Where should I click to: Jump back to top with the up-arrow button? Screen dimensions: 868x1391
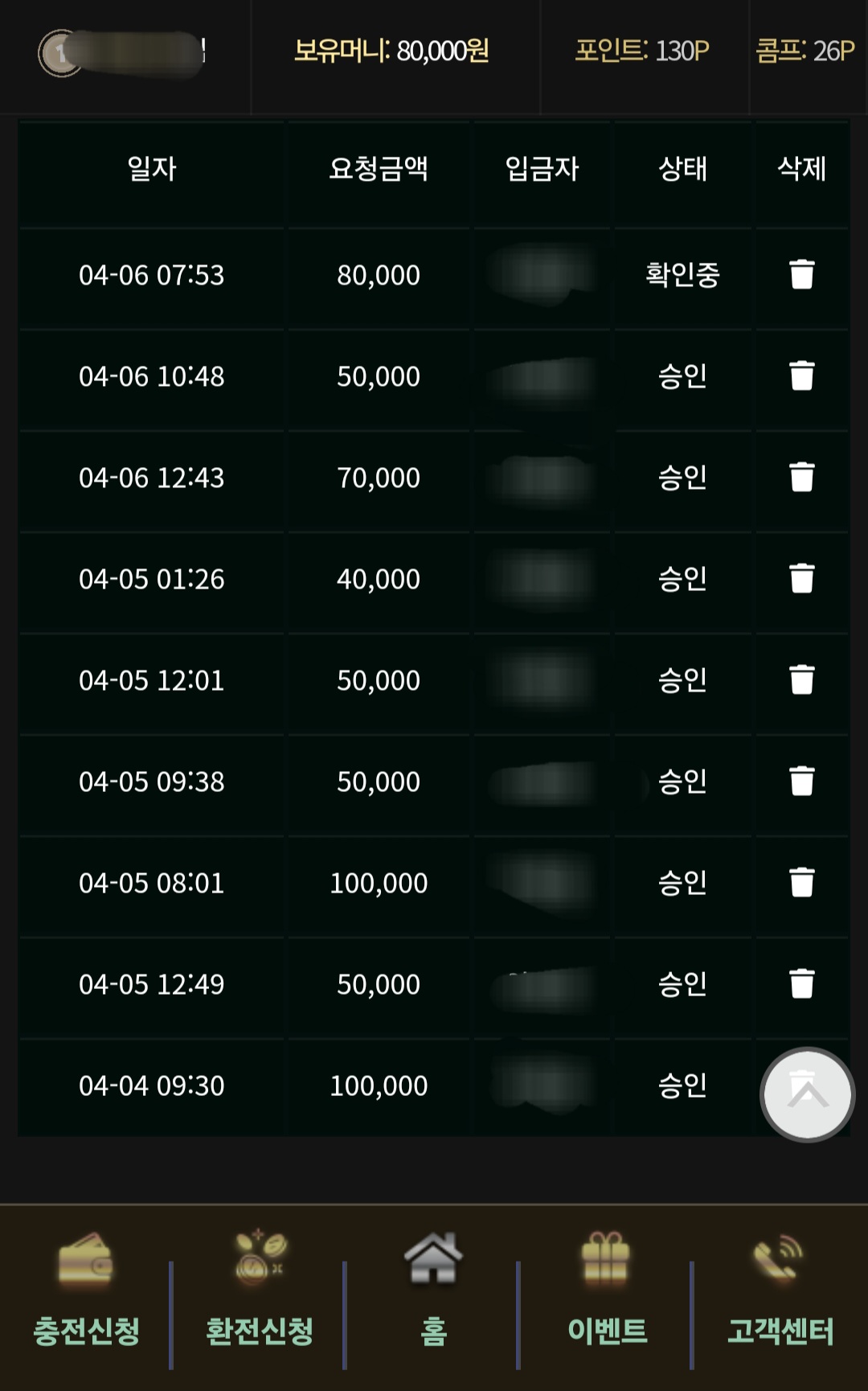pos(807,1094)
